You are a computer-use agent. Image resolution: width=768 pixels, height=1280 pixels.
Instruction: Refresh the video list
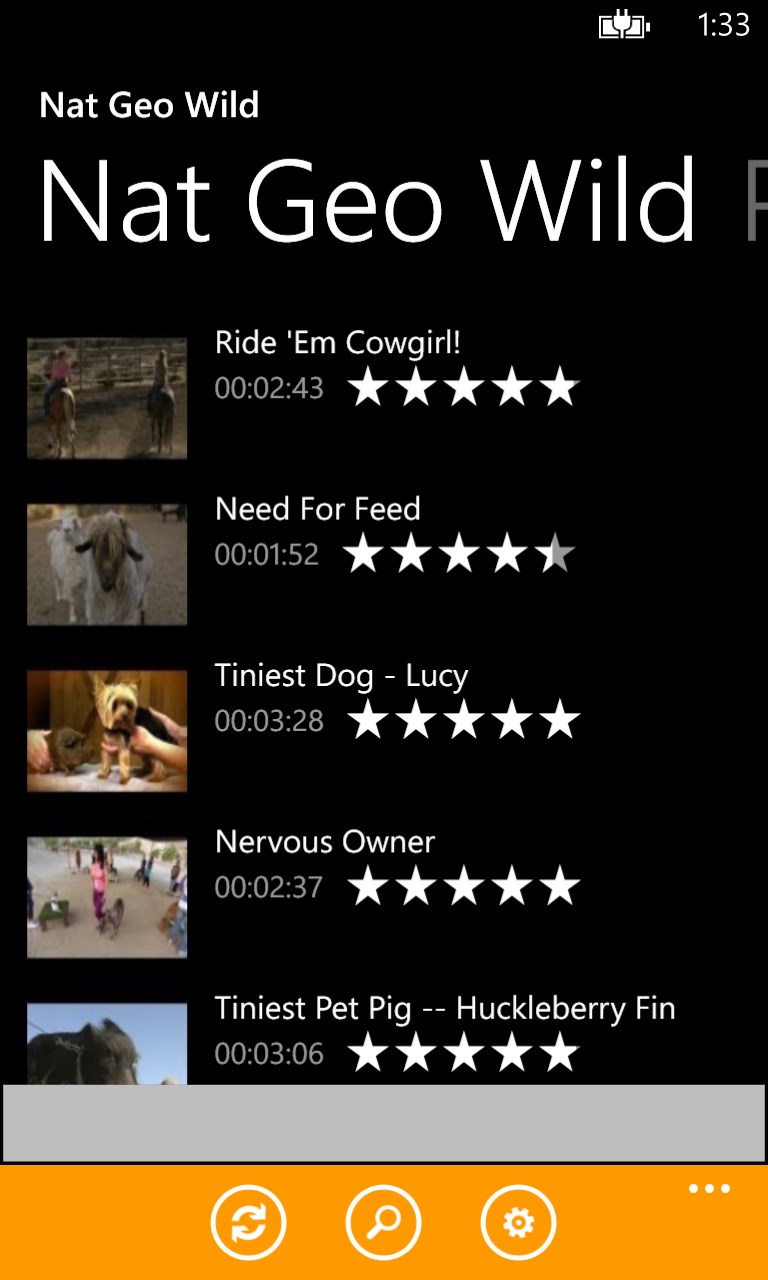point(248,1222)
